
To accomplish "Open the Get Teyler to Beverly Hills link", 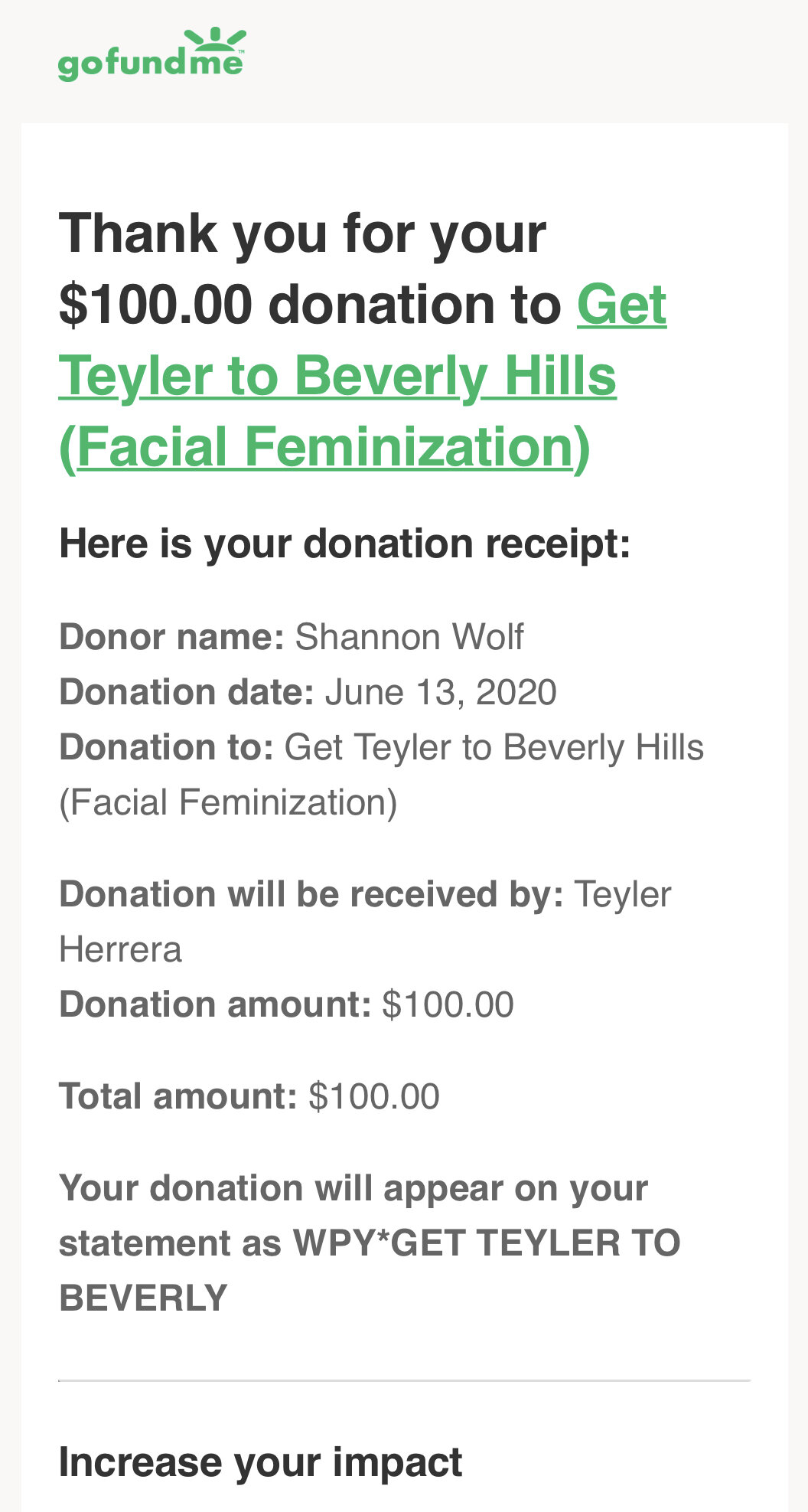I will pos(337,376).
